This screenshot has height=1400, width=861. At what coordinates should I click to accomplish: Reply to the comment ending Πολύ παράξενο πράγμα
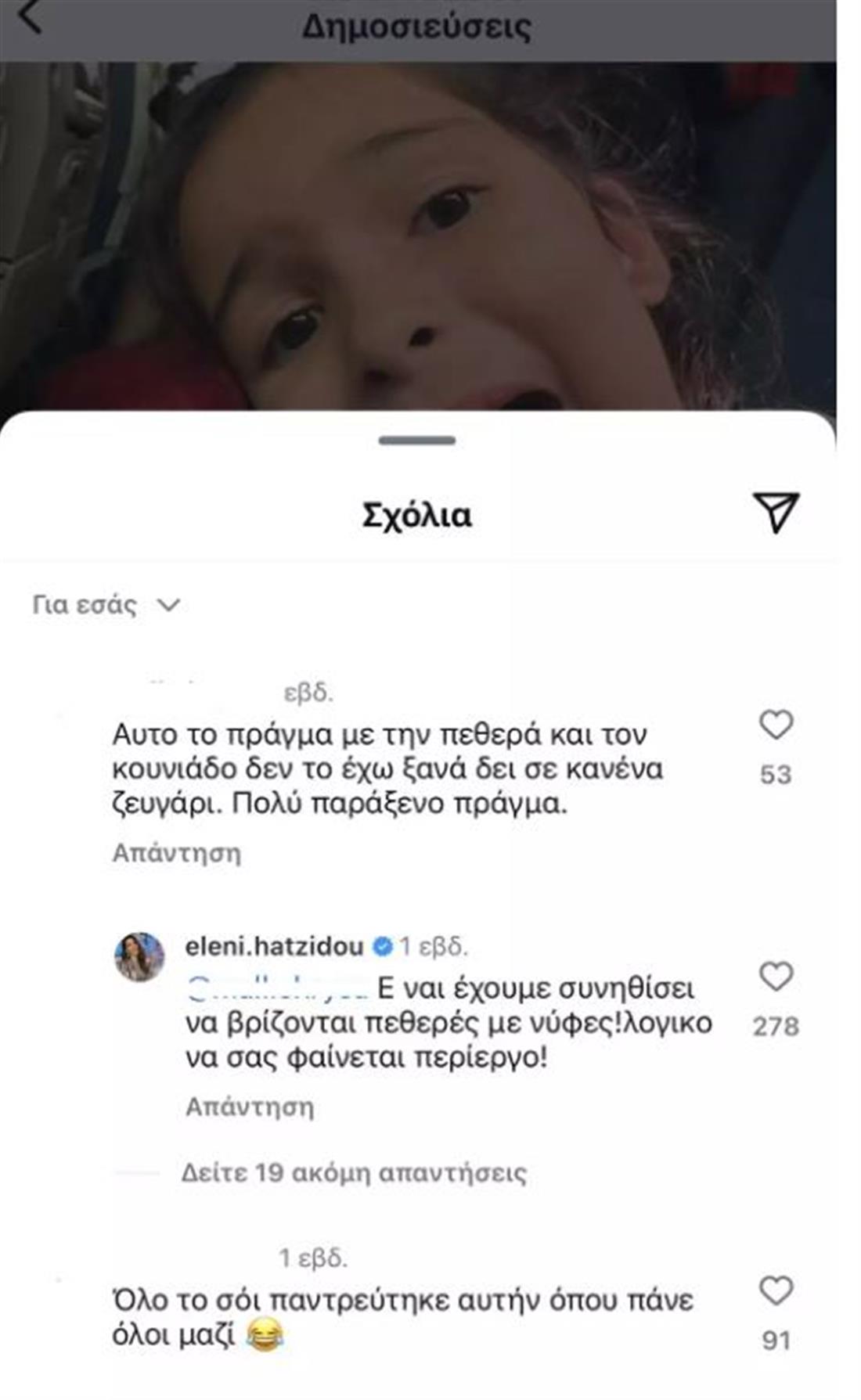click(176, 853)
